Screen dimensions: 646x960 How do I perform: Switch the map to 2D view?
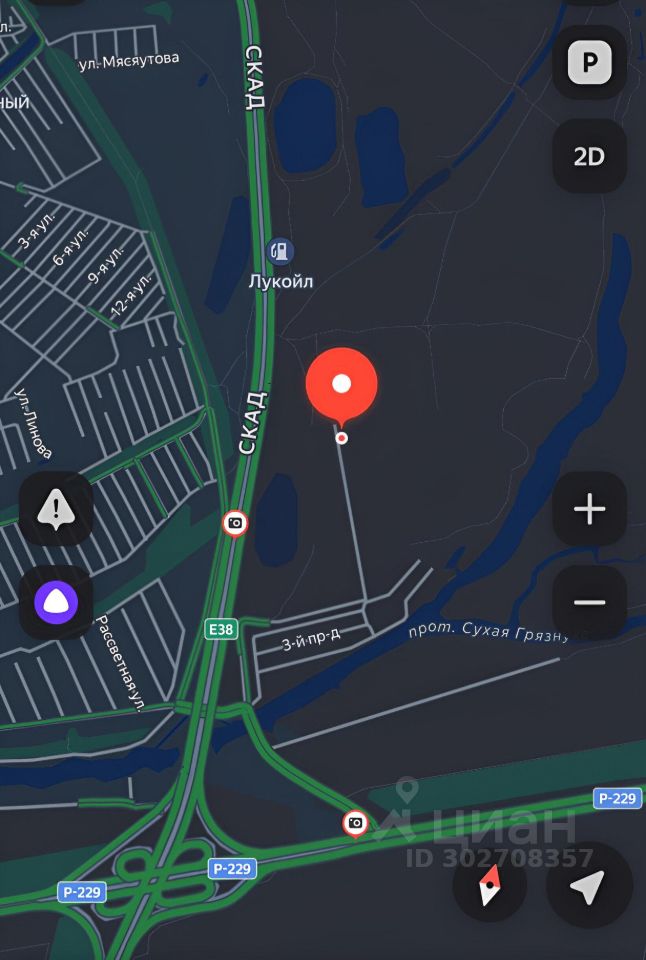tap(589, 157)
